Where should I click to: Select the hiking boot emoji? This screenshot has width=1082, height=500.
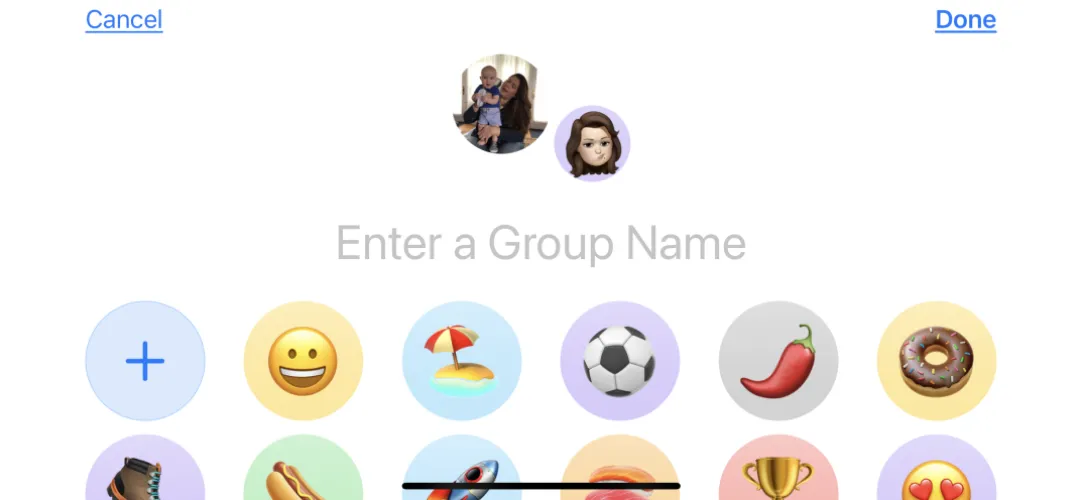[145, 472]
